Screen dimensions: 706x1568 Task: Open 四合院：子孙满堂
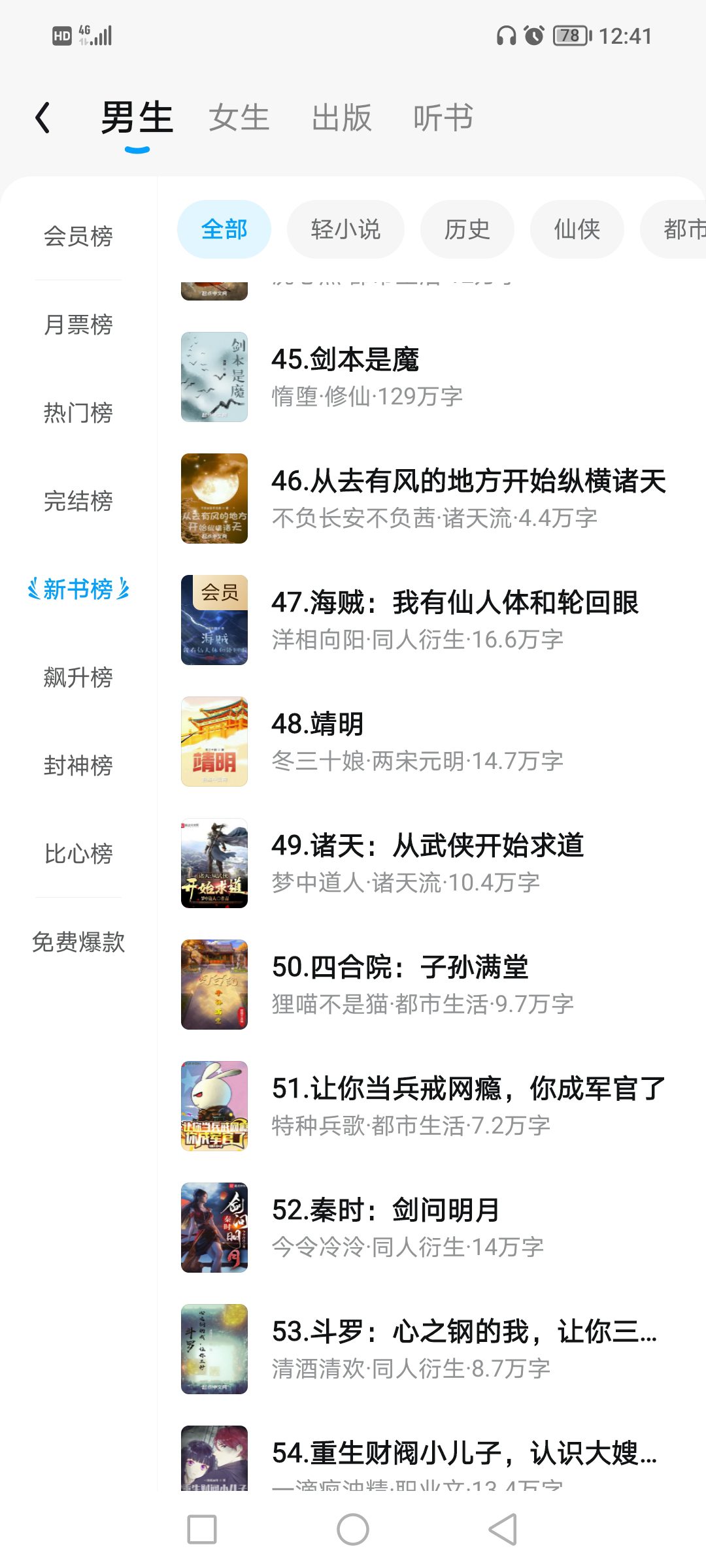[x=400, y=968]
